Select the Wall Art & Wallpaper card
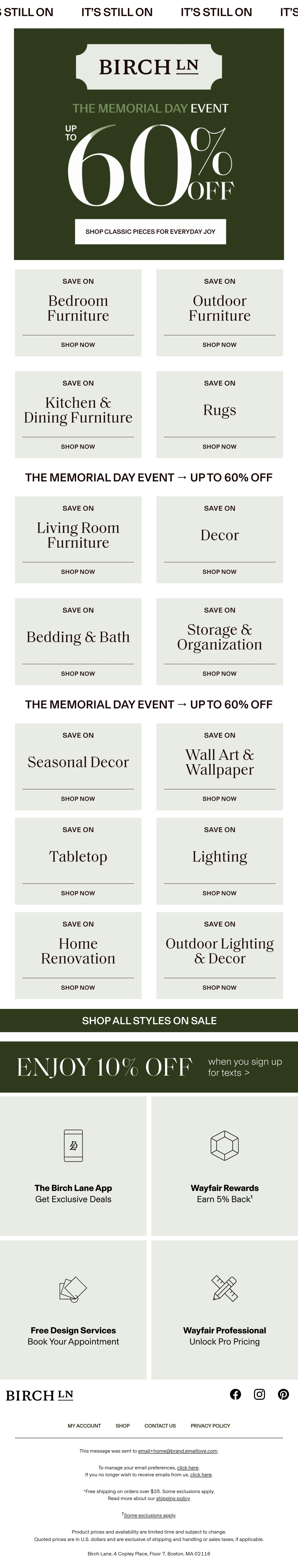 [x=219, y=766]
